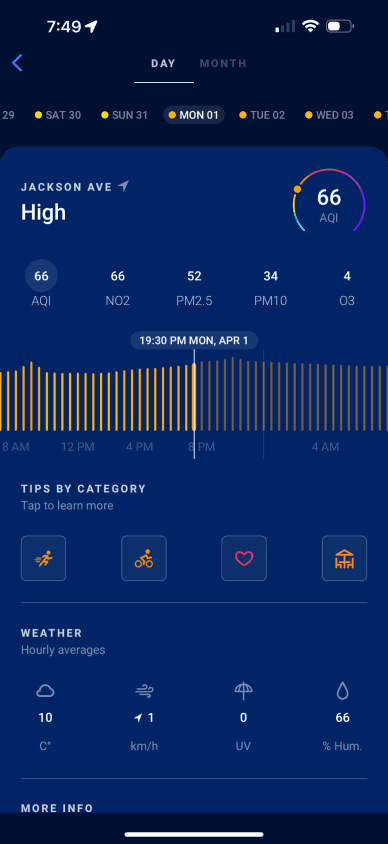Select Sat 30 in the date strip
This screenshot has height=844, width=388.
click(x=58, y=115)
